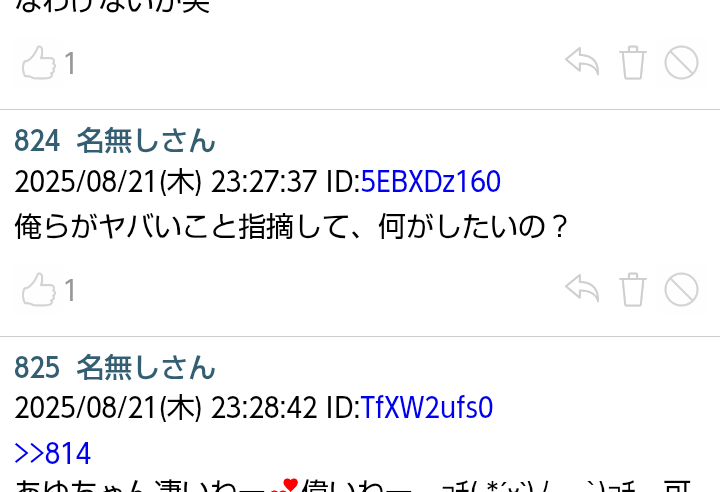Delete post 824 with the trash icon
720x492 pixels.
tap(633, 290)
